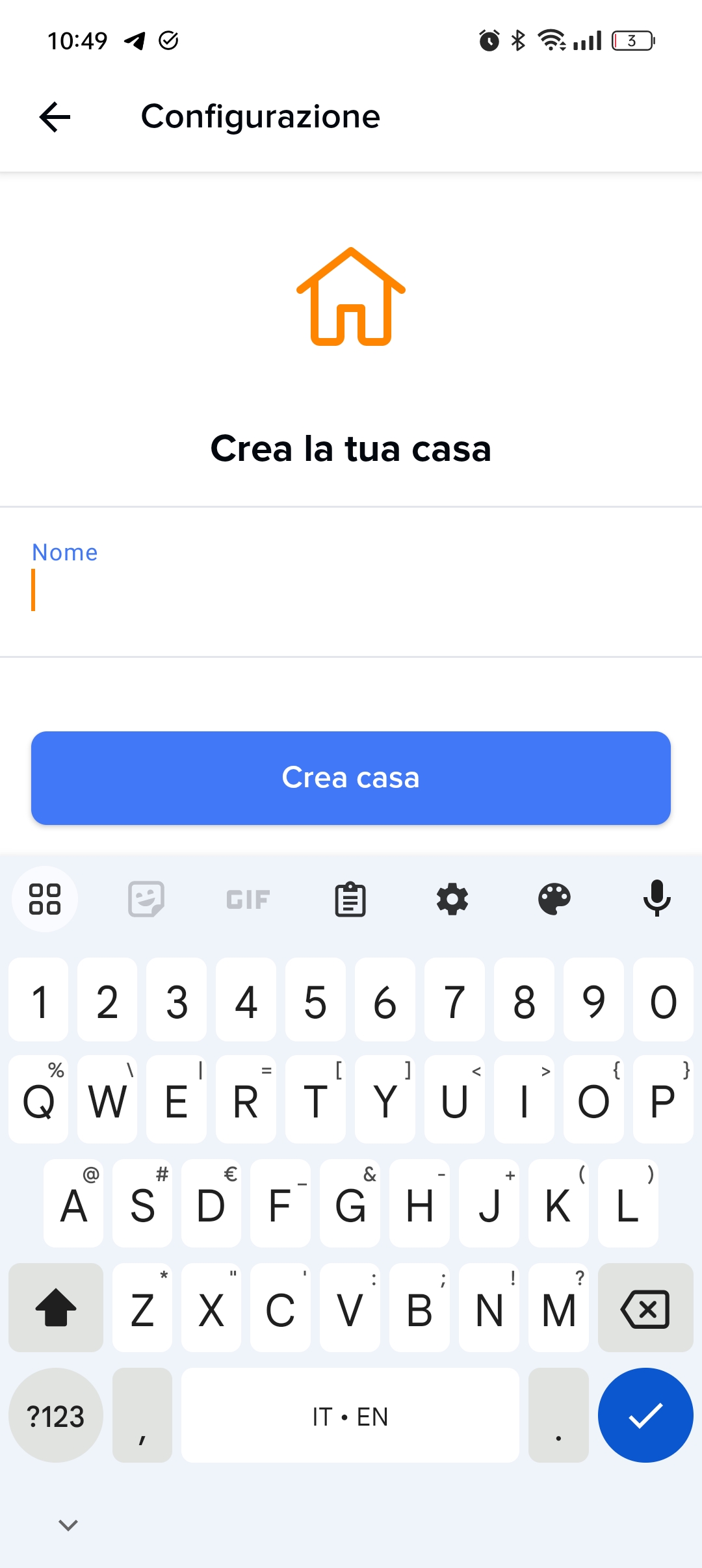
Task: Open the keyboard's four-squares menu
Action: [45, 900]
